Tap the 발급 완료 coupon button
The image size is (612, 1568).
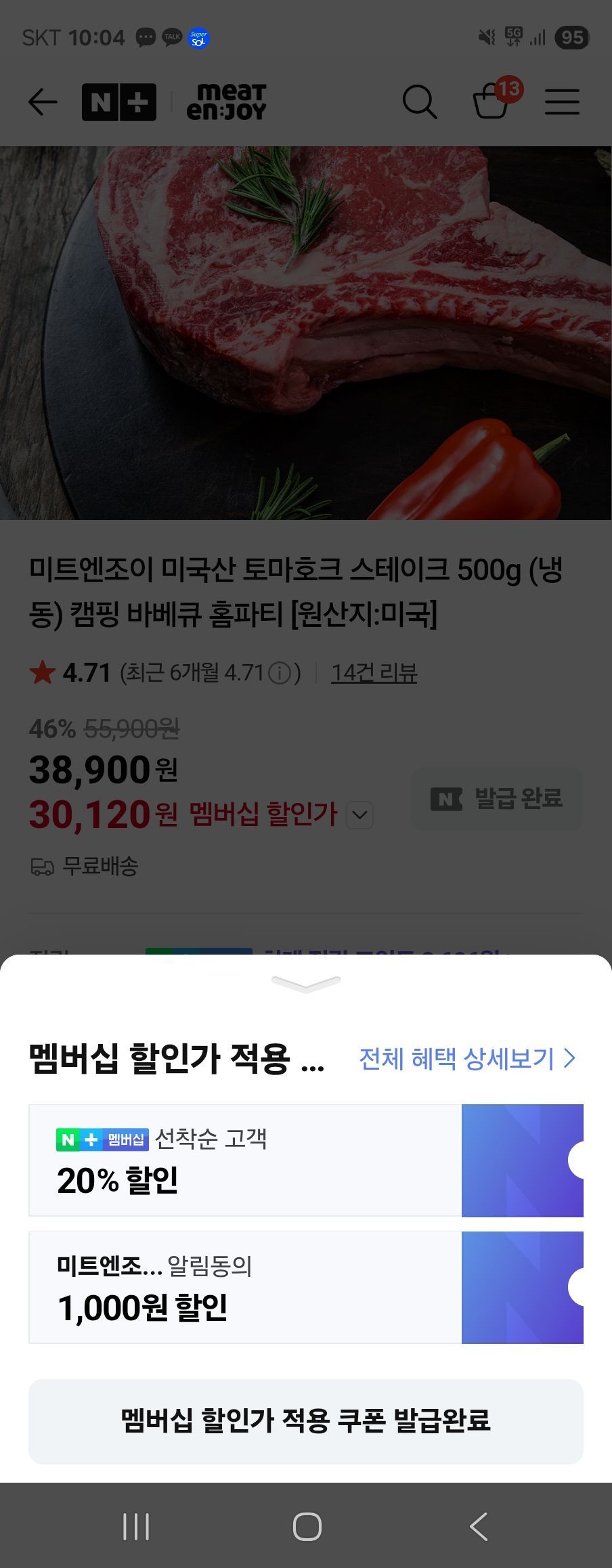pos(497,799)
